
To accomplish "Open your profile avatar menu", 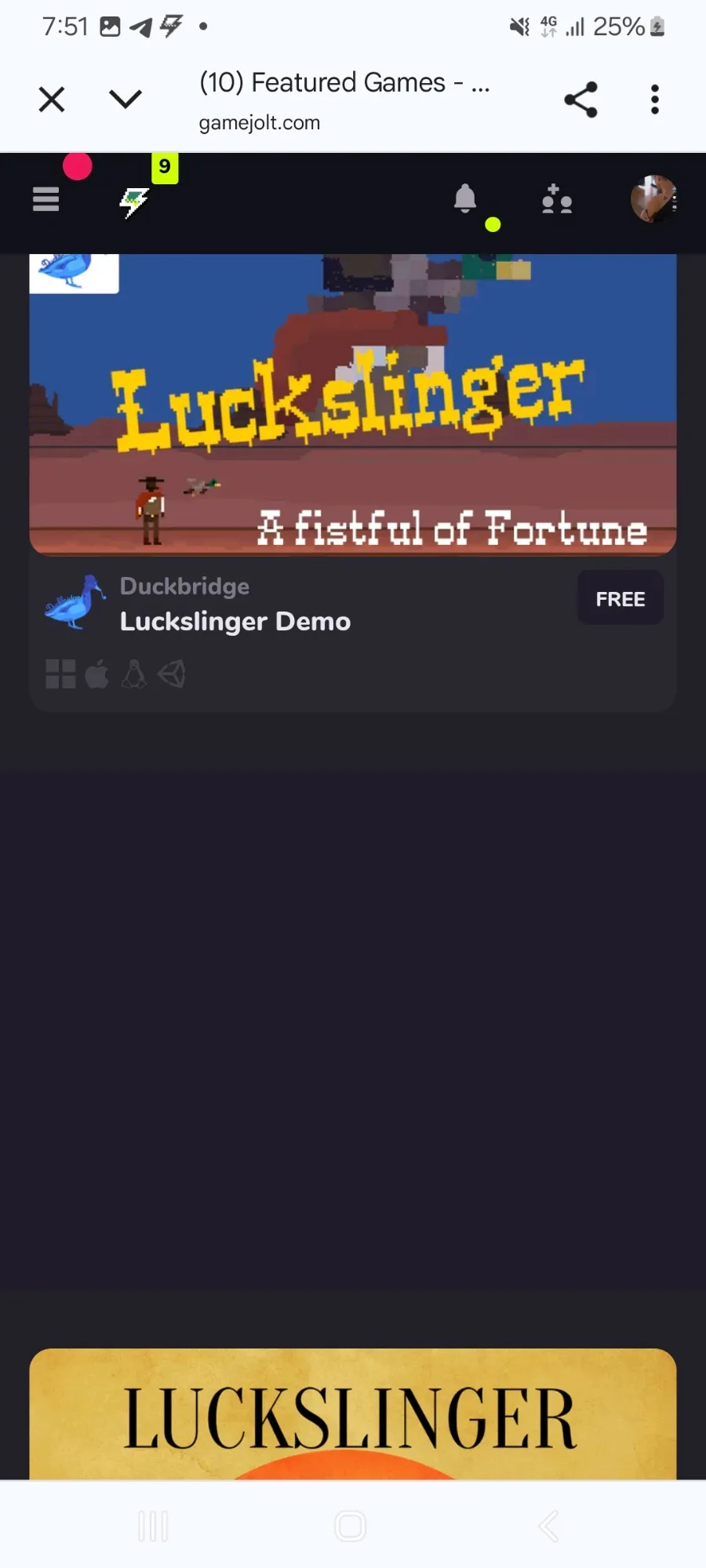I will point(653,199).
